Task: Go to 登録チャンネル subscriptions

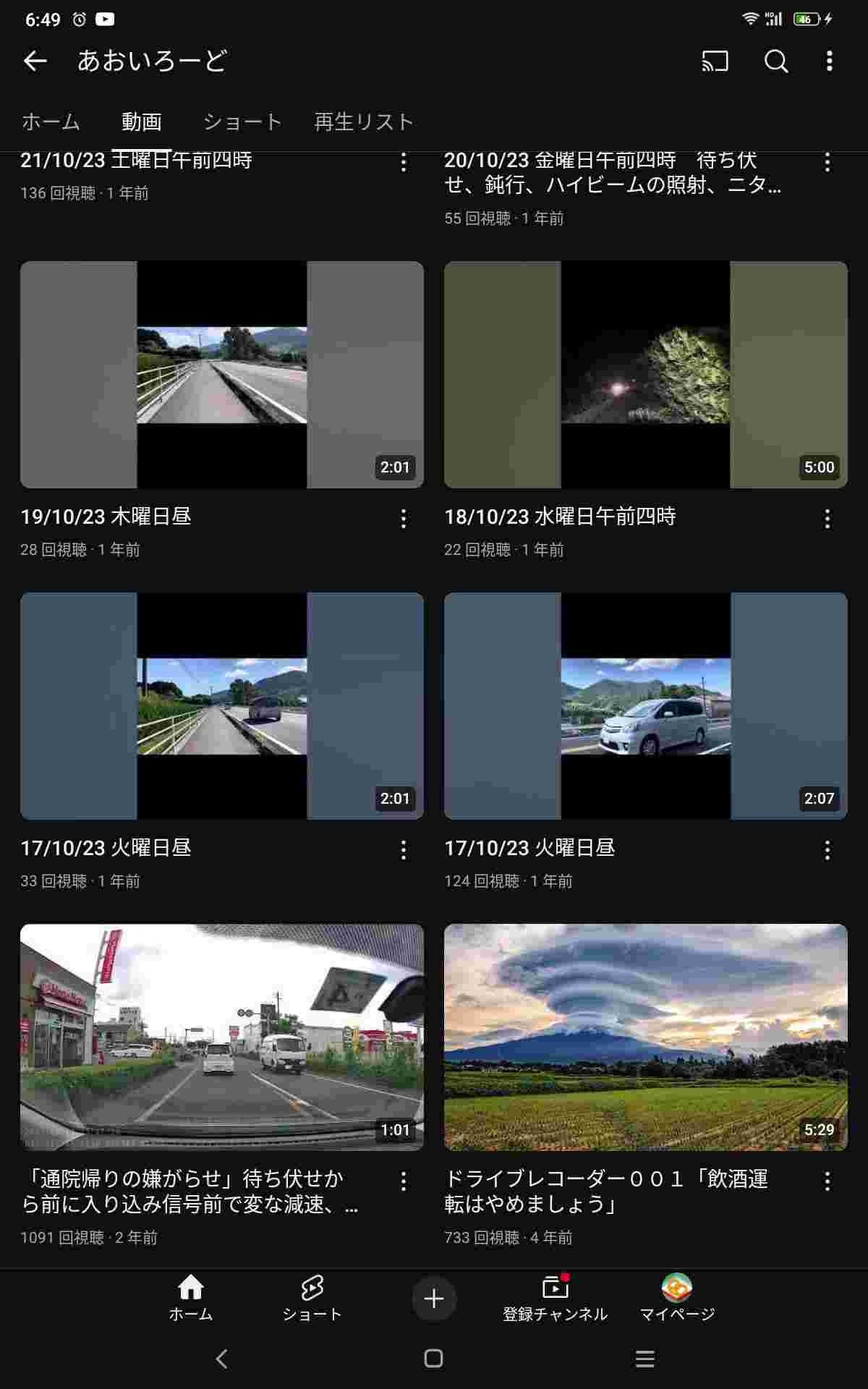Action: point(555,1299)
